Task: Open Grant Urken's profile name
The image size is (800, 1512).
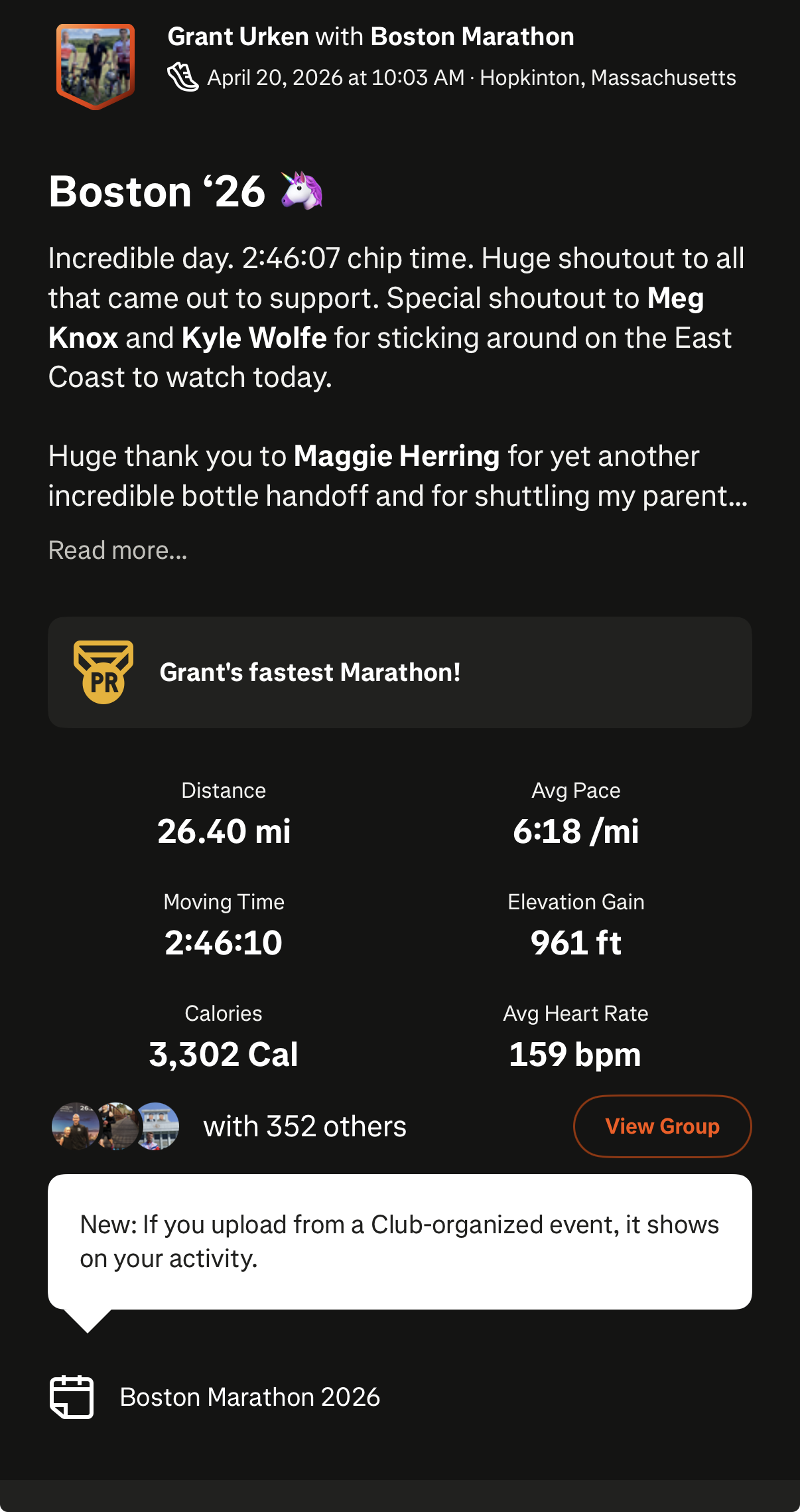Action: [x=238, y=37]
